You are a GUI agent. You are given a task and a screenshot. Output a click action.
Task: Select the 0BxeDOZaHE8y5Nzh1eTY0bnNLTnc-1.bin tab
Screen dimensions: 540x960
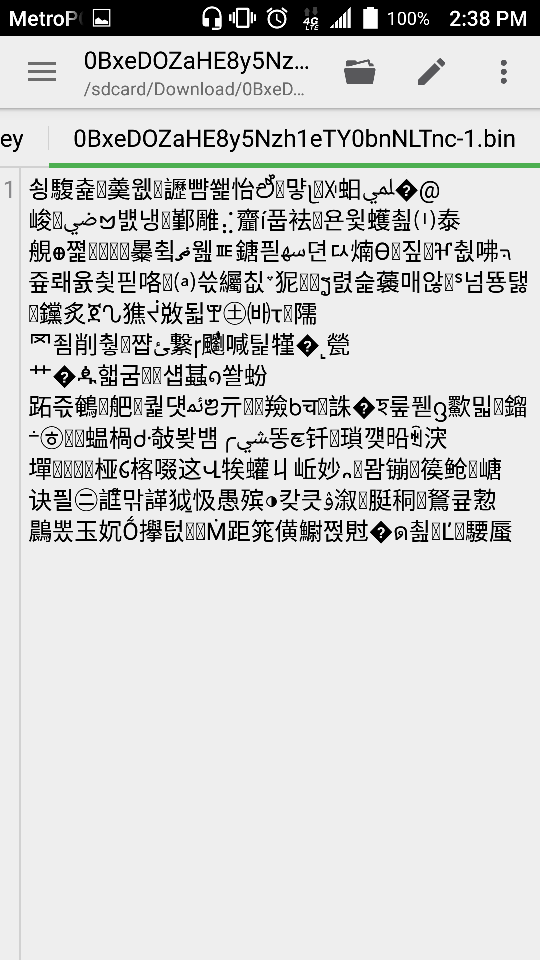click(x=294, y=139)
